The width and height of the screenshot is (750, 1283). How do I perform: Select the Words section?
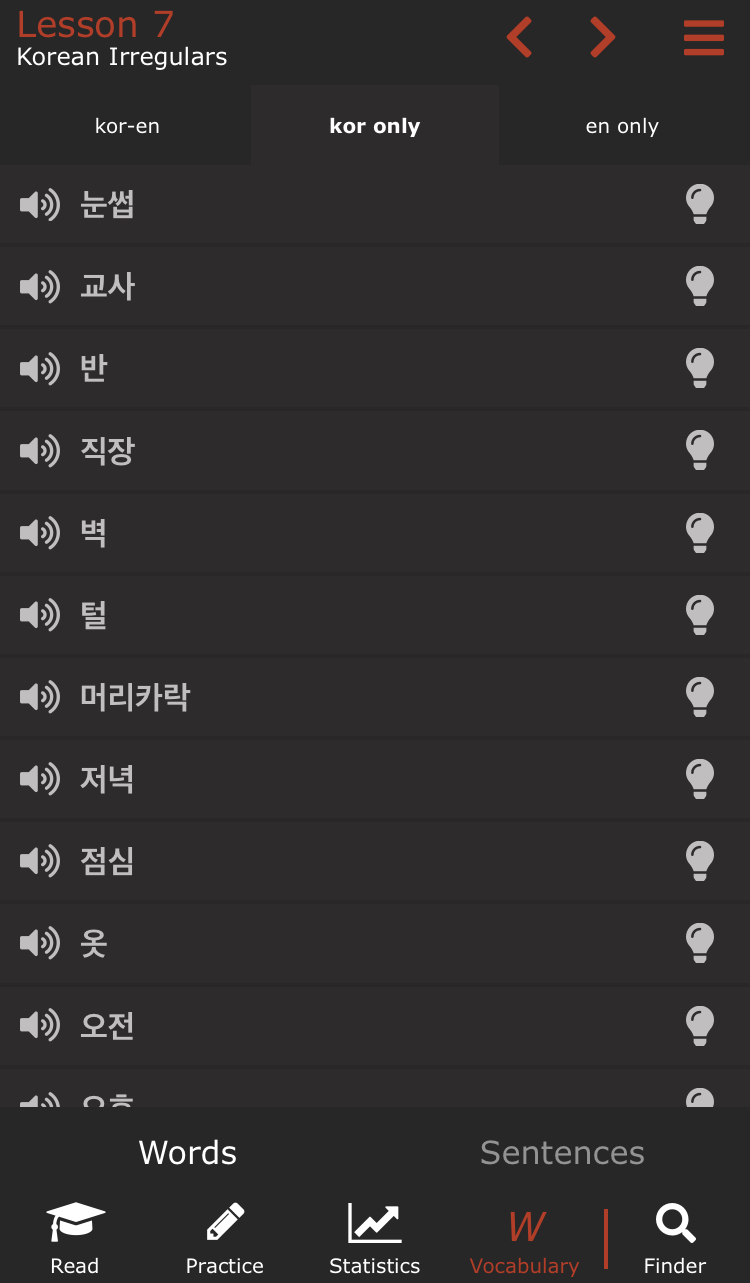[188, 1152]
